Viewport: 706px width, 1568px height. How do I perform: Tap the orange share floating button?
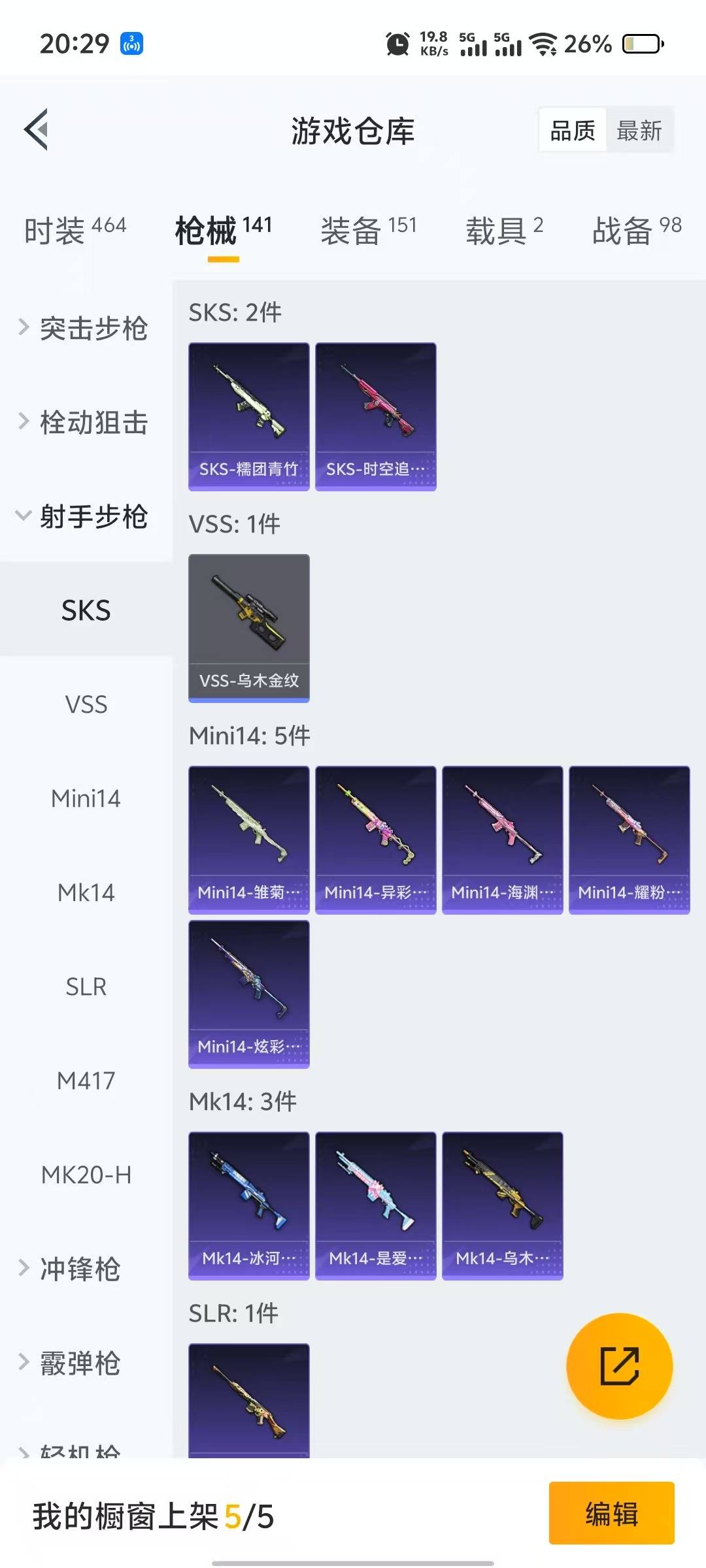pos(619,1366)
